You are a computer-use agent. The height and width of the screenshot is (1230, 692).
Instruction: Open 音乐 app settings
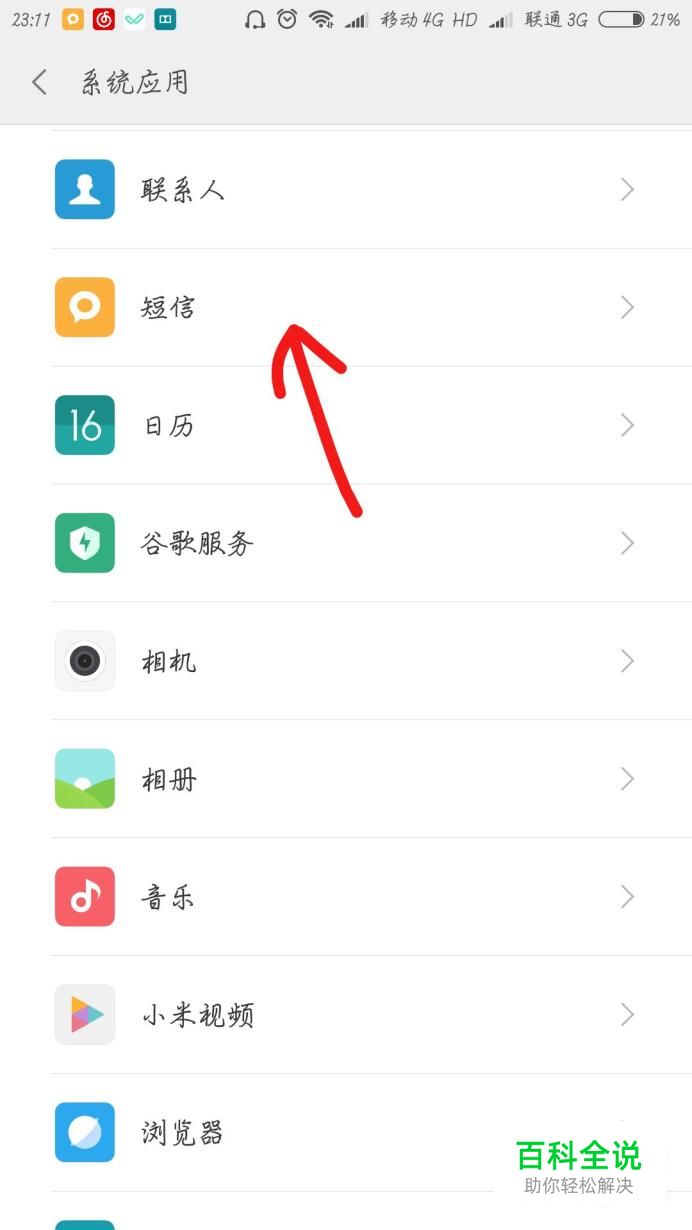[345, 898]
